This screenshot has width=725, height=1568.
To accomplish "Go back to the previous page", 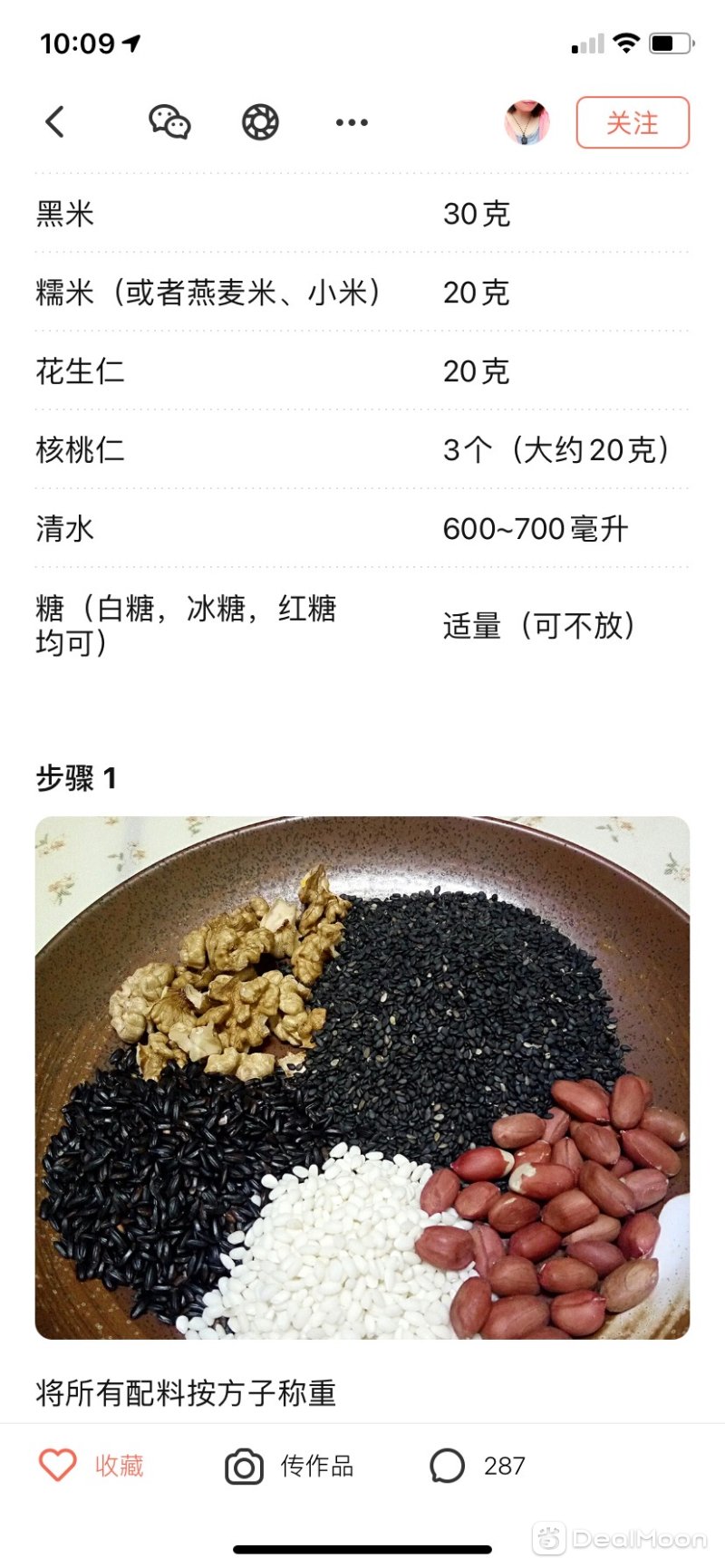I will [55, 121].
